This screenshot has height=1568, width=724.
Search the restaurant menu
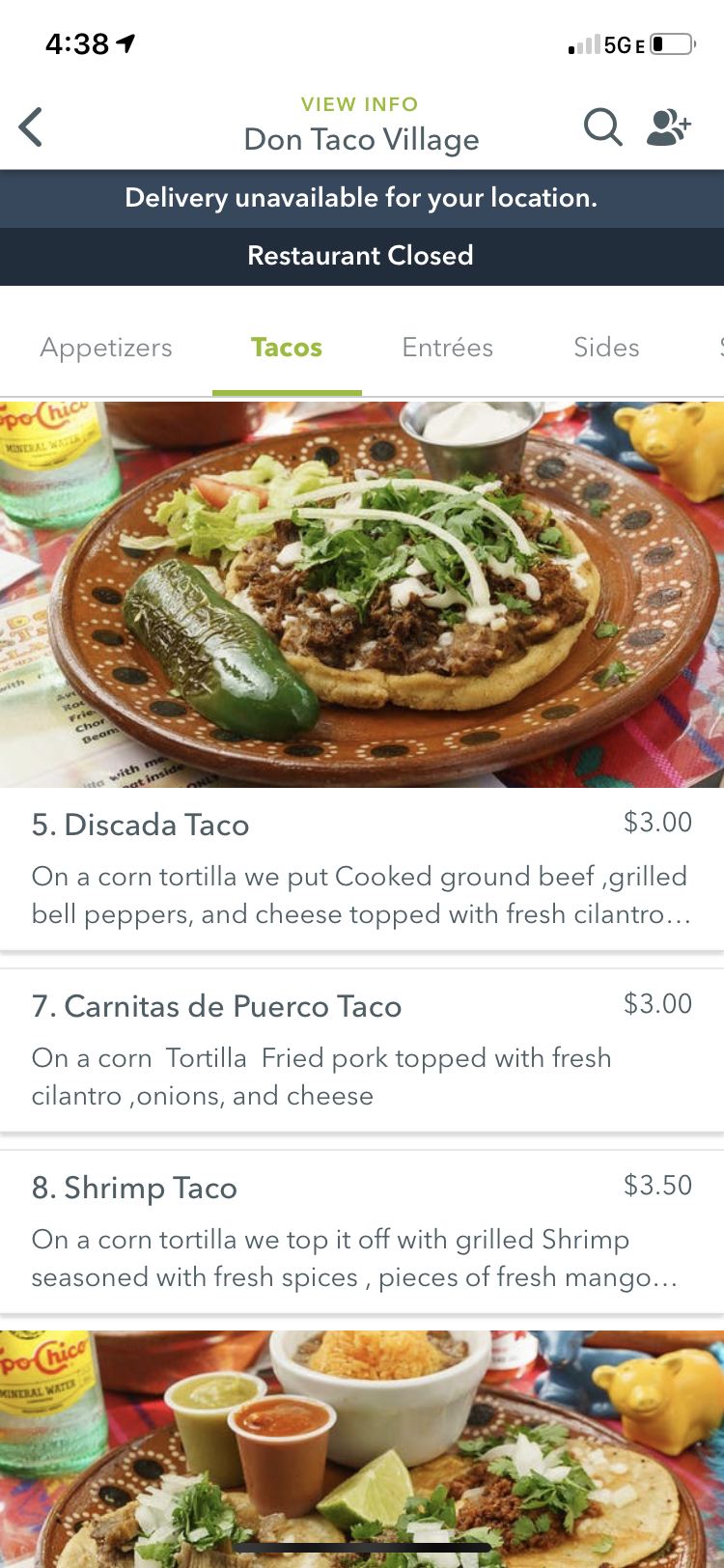coord(602,126)
